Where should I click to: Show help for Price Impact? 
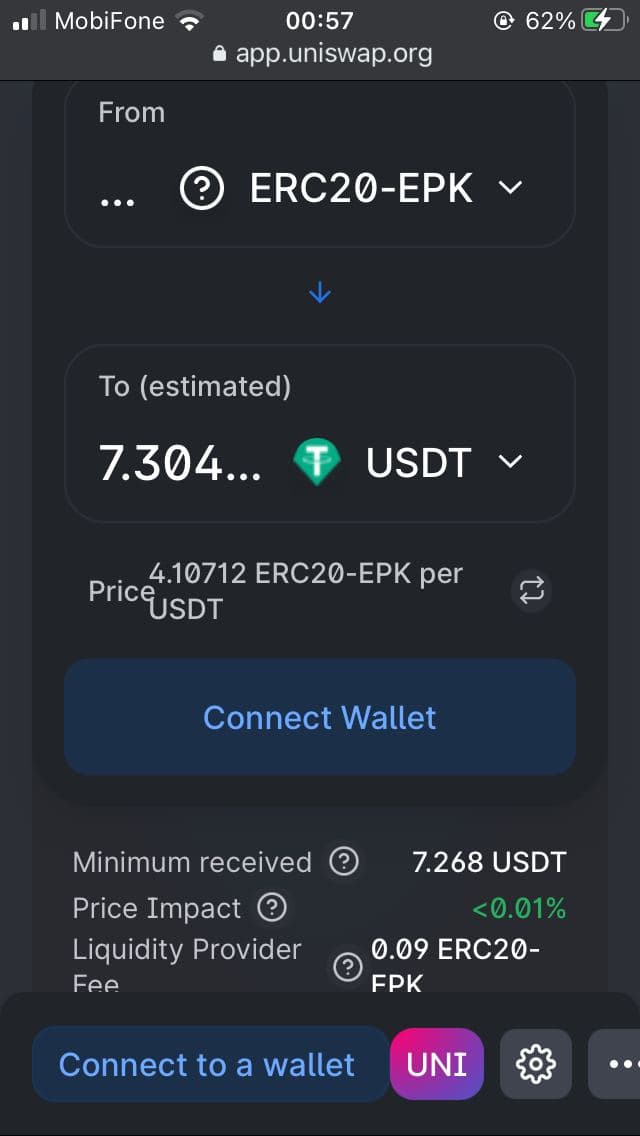coord(272,908)
